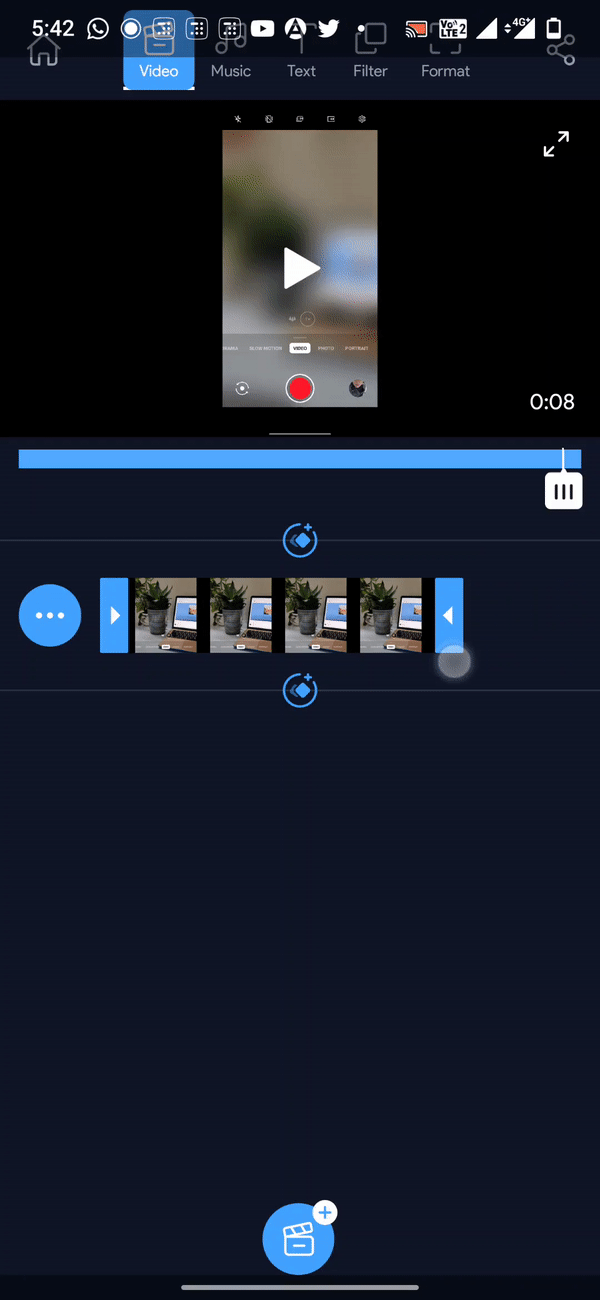Add transition above the clip
This screenshot has width=600, height=1300.
pos(300,540)
